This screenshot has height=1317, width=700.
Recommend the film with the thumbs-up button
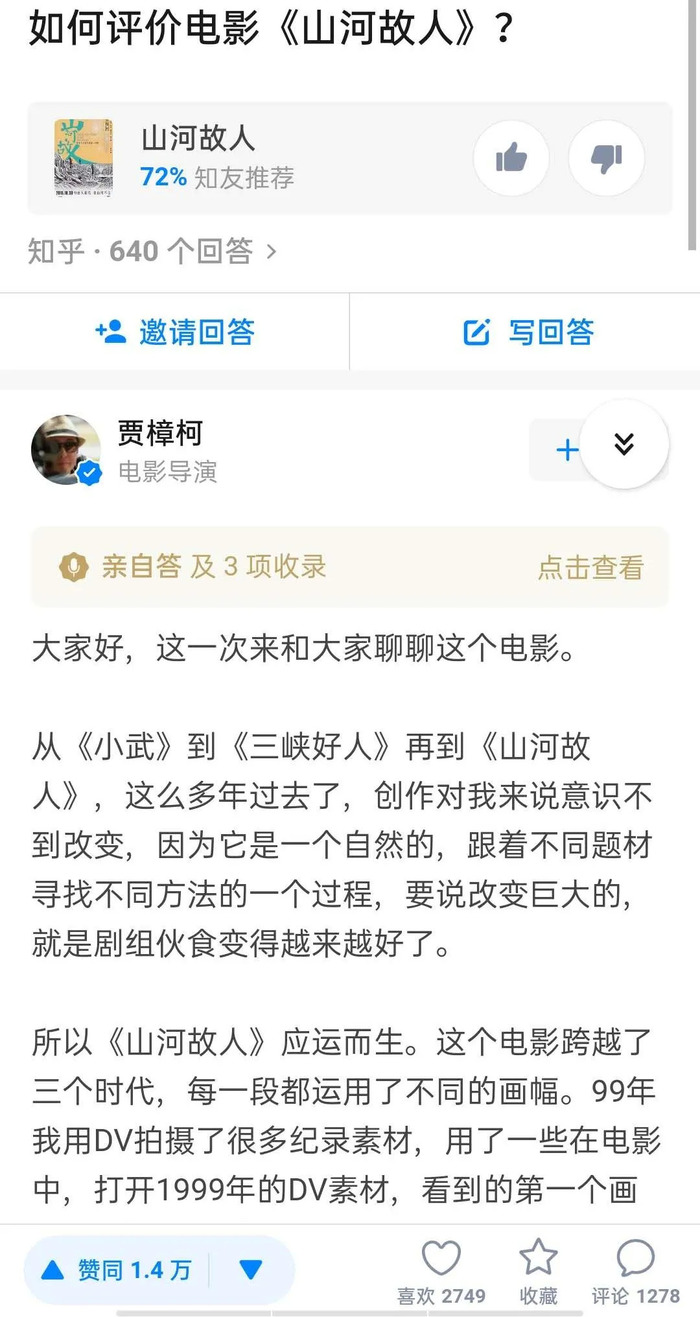(x=511, y=158)
